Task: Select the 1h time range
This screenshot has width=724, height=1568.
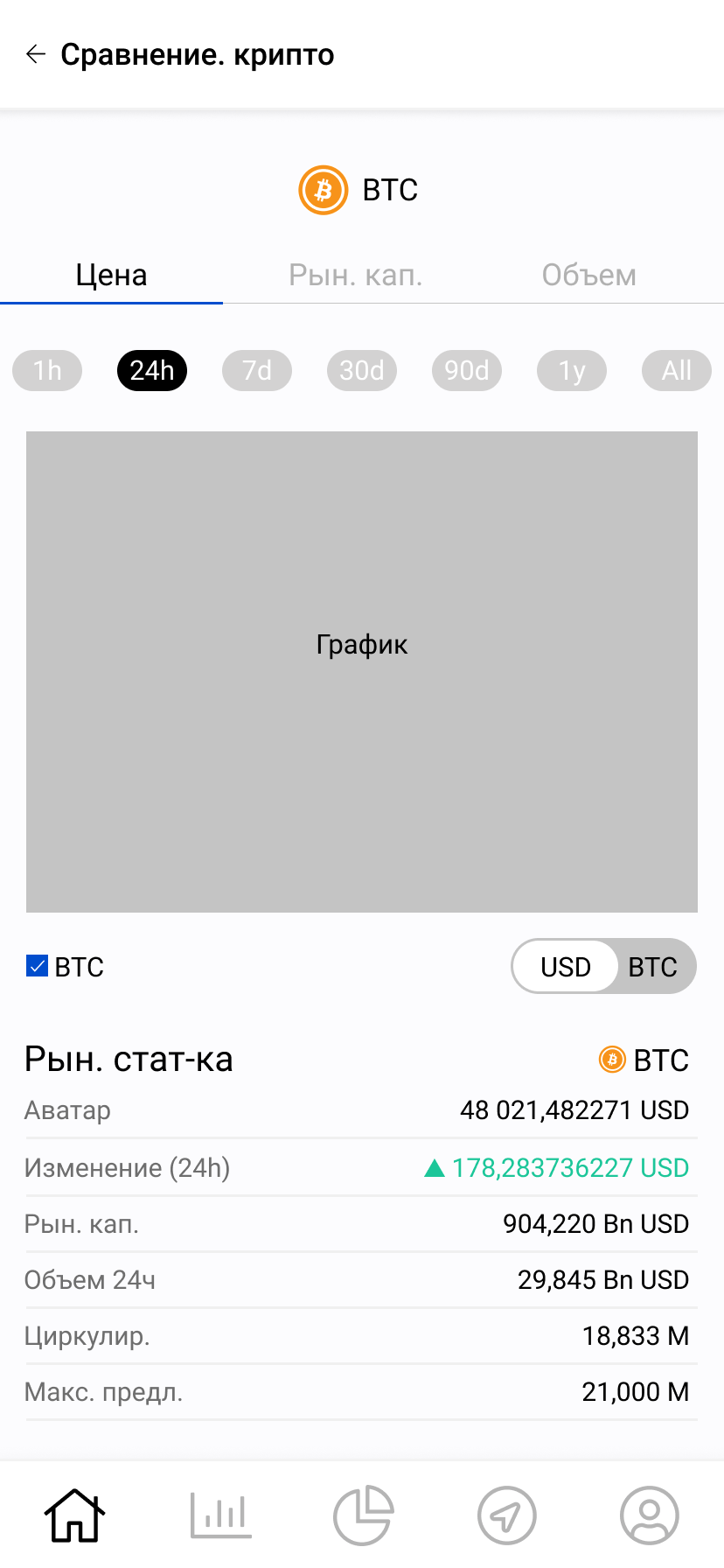Action: tap(47, 370)
